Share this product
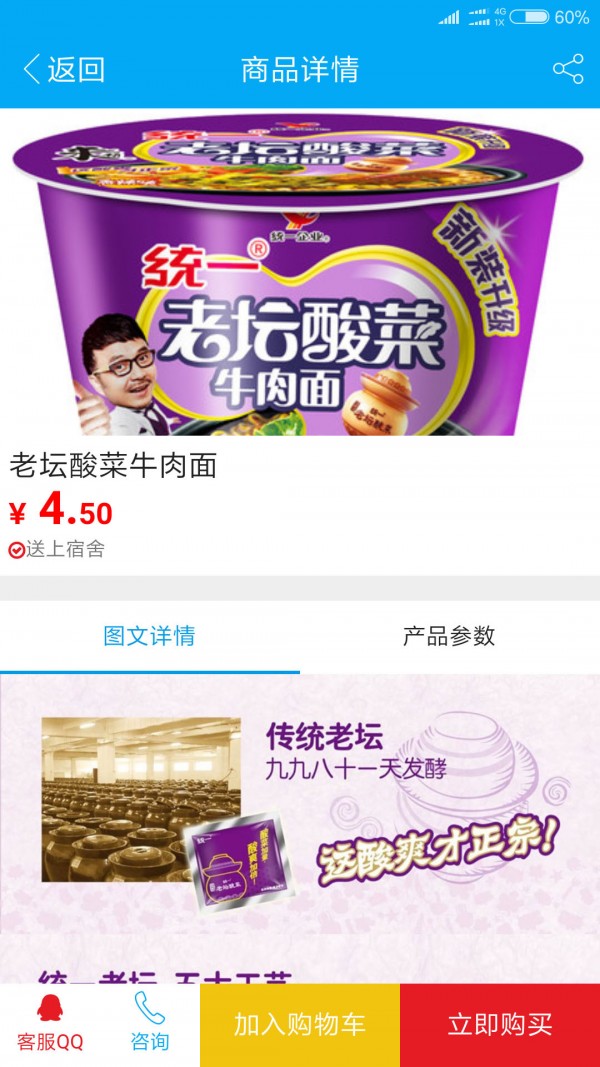Viewport: 600px width, 1067px height. pyautogui.click(x=567, y=69)
